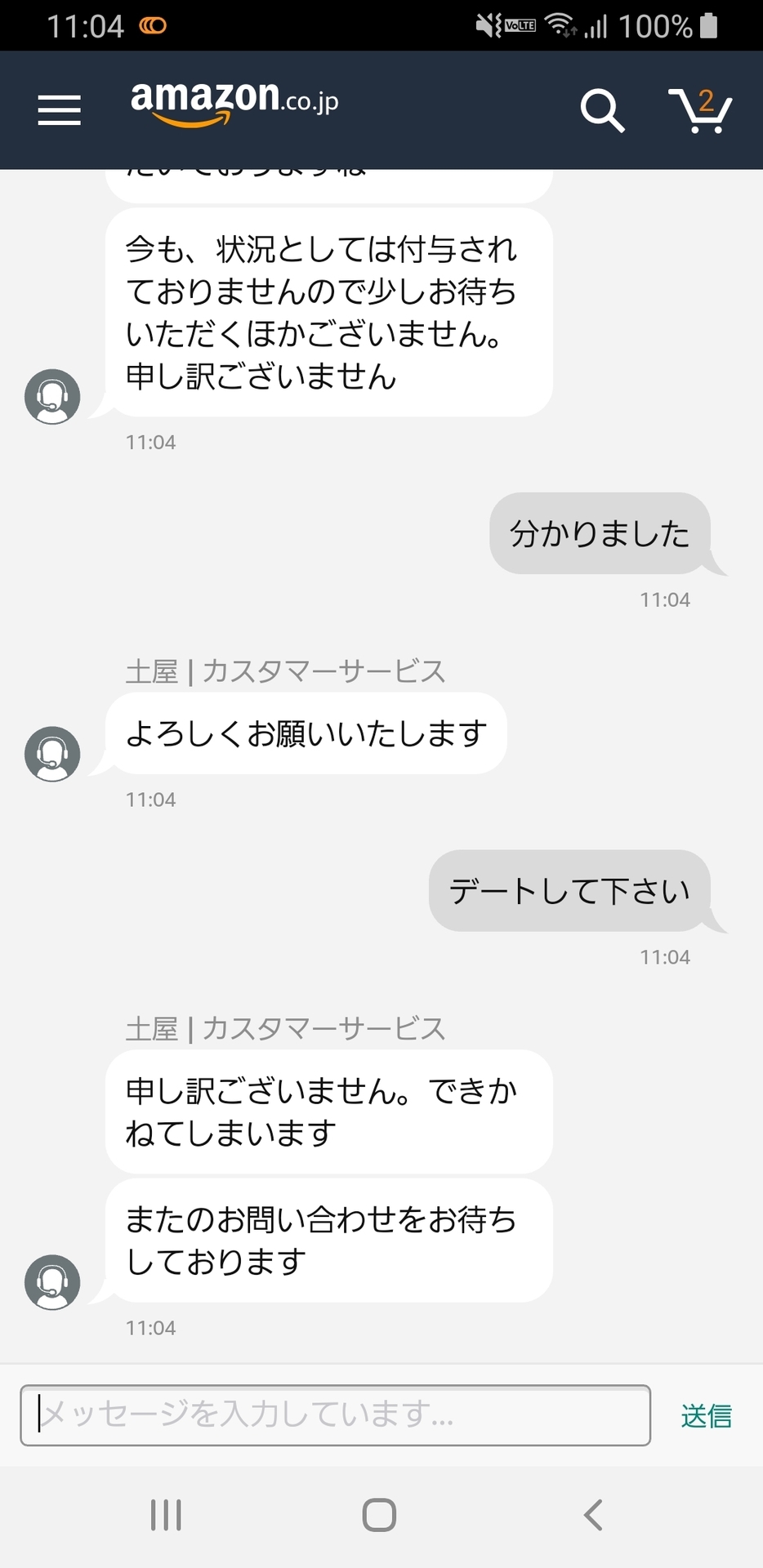
Task: Open the hamburger menu
Action: pyautogui.click(x=60, y=110)
